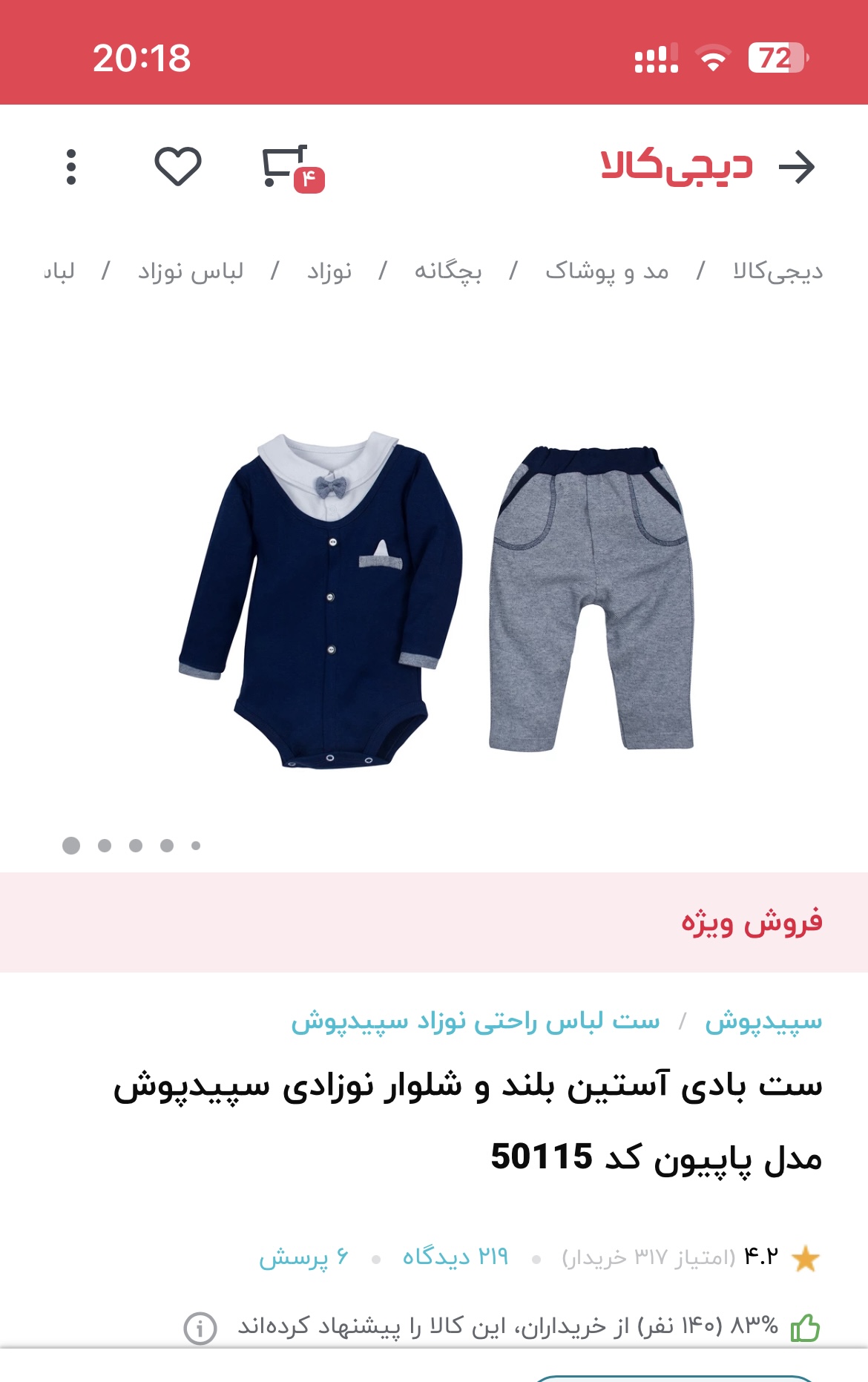This screenshot has height=1382, width=868.
Task: Open ست لباس راحتی نوزاد سپیدپوش link
Action: [475, 1021]
